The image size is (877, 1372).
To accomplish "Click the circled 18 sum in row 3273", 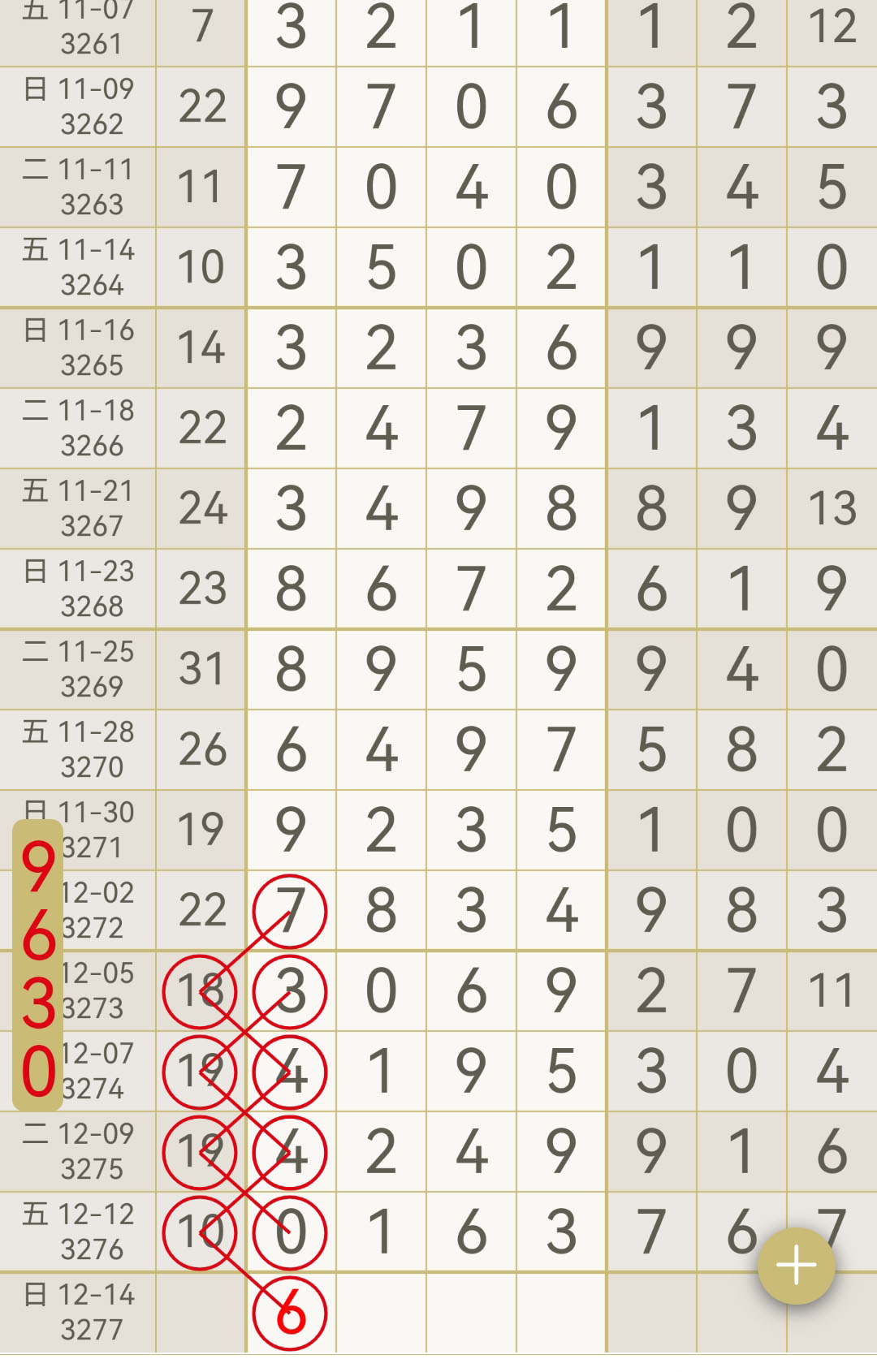I will 201,990.
